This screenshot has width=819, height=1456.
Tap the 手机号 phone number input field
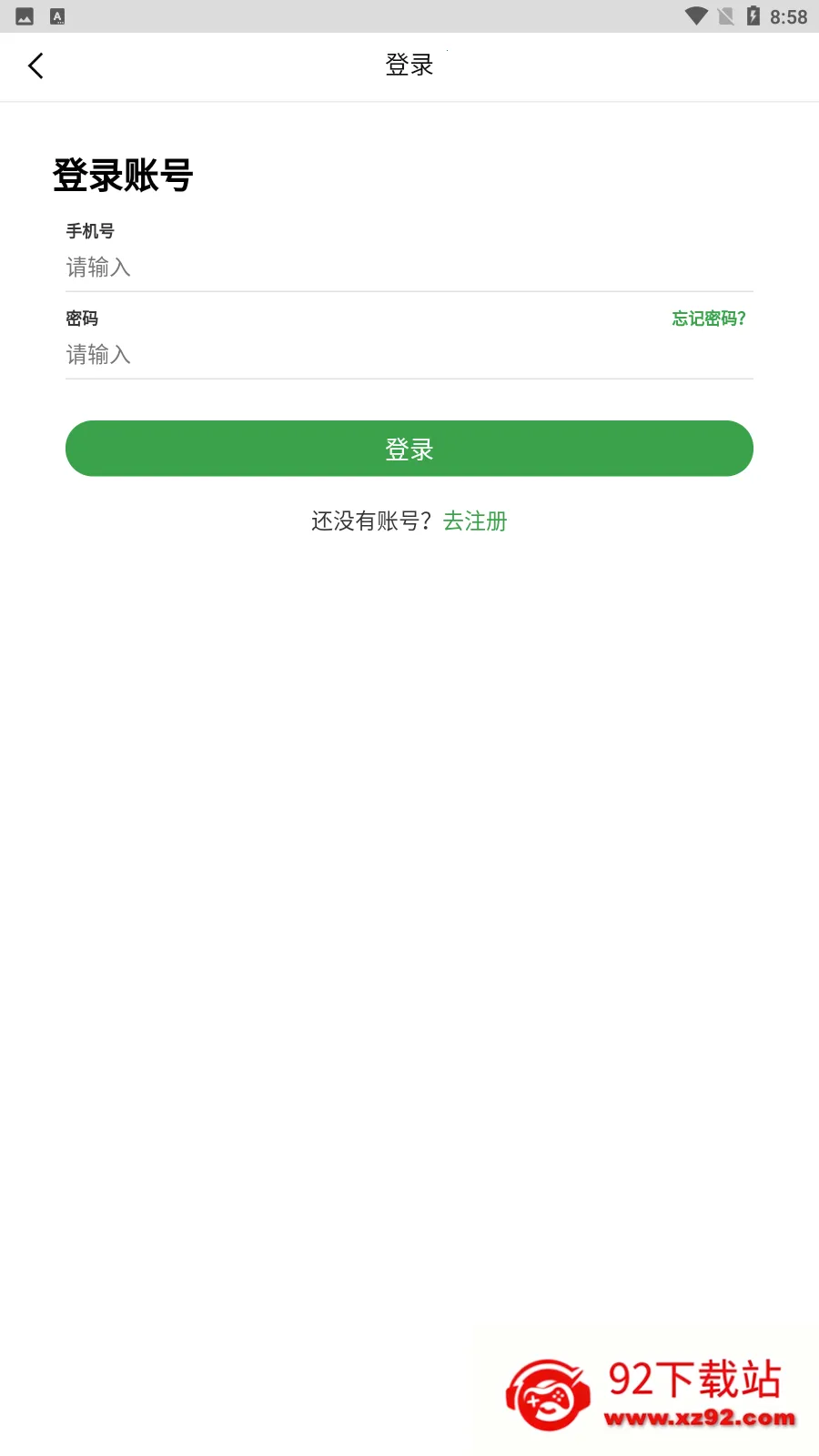[x=409, y=268]
